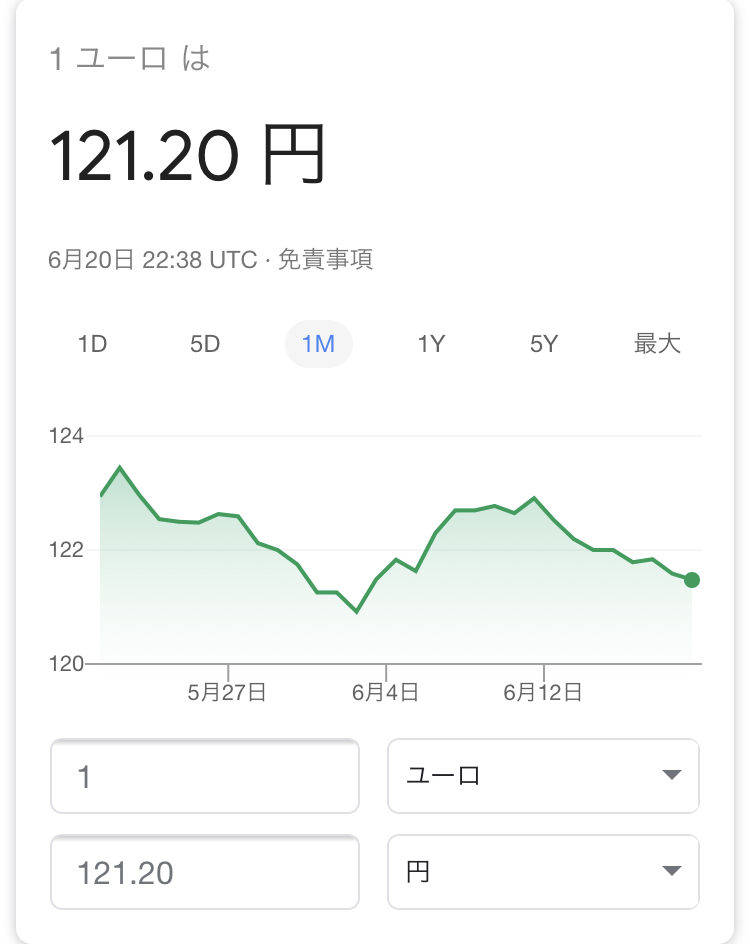Show the 1Y chart range
Image resolution: width=750 pixels, height=944 pixels.
[x=431, y=345]
